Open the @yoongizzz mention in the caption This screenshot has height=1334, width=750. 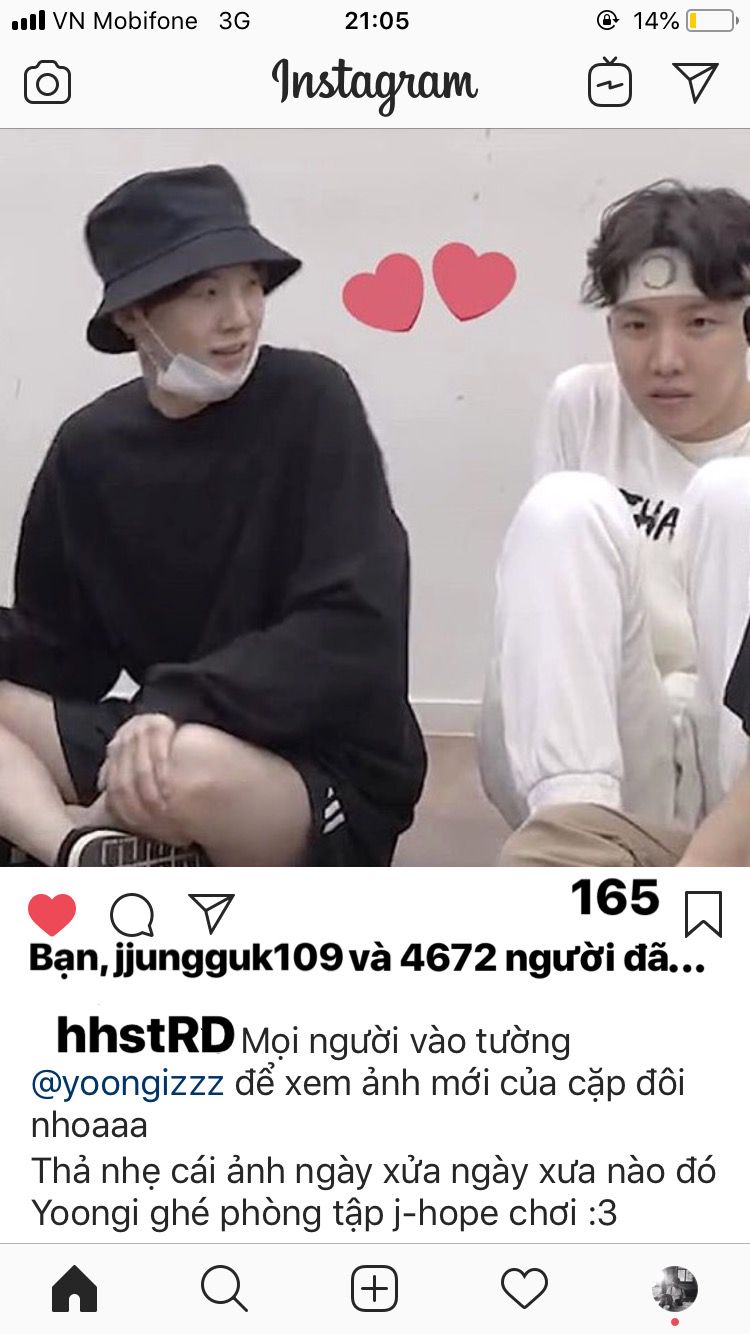point(127,1083)
